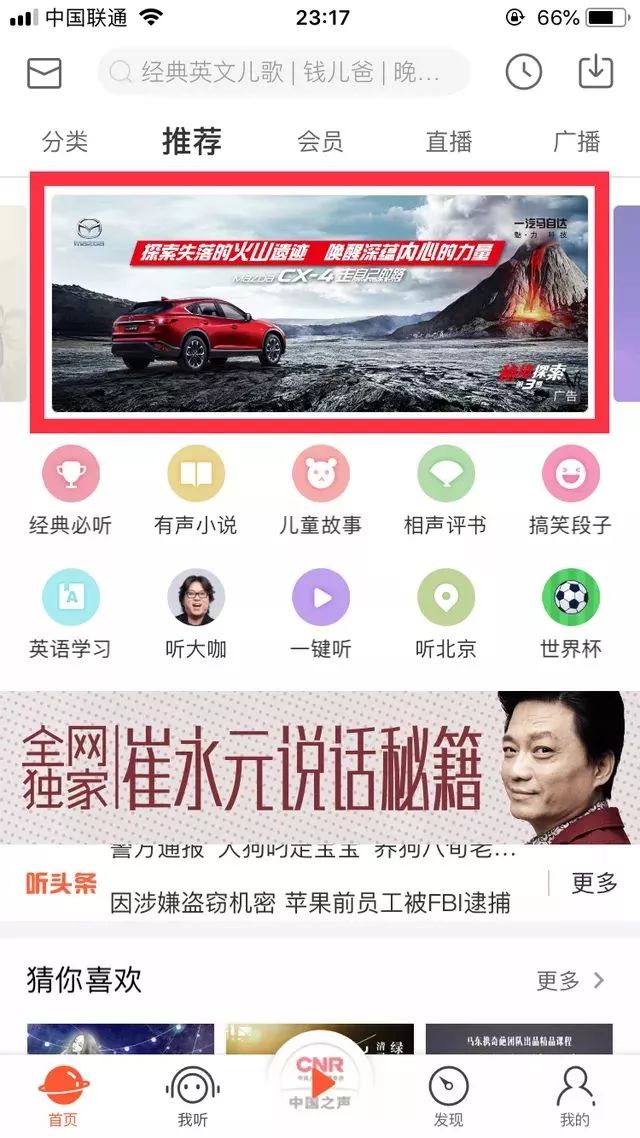
Task: Tap 更多 beside 猜你喜欢
Action: pyautogui.click(x=570, y=980)
